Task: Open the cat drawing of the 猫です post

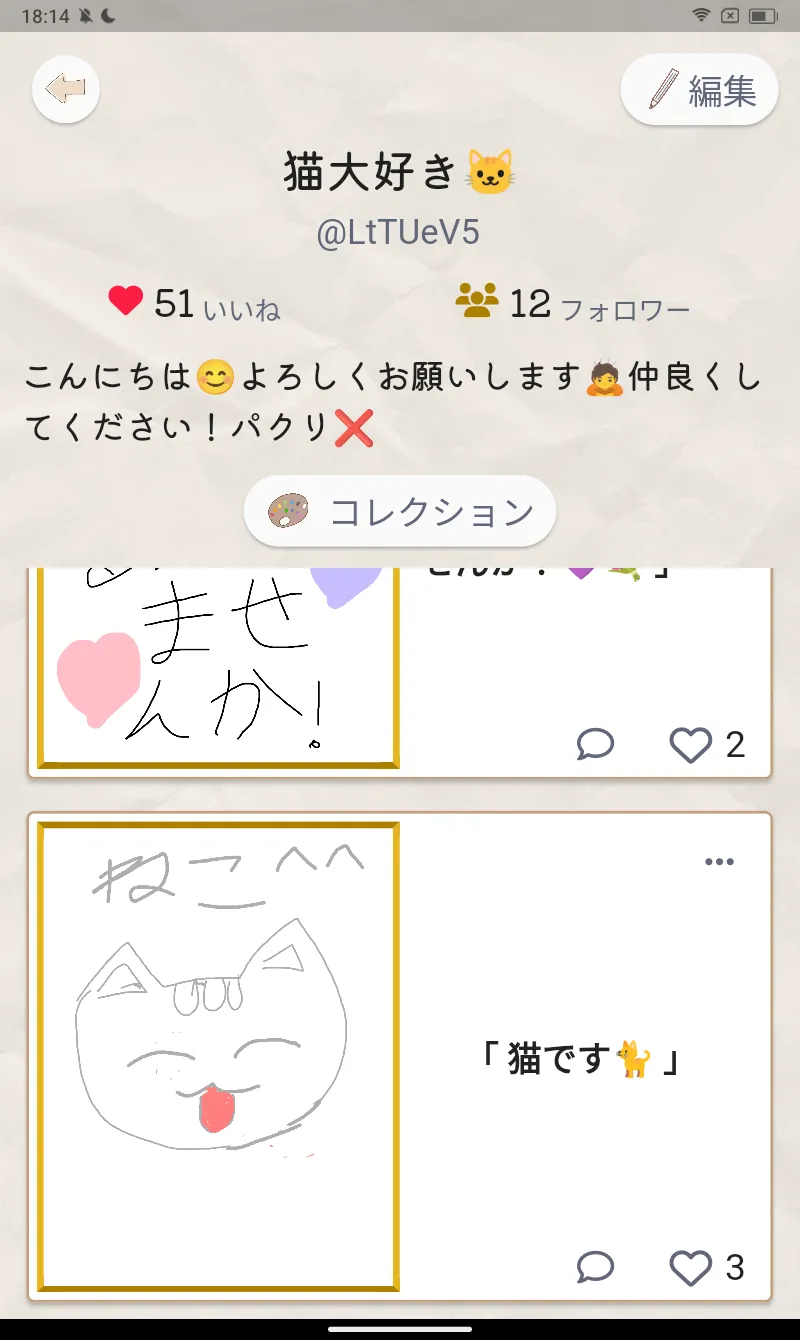Action: pyautogui.click(x=218, y=1055)
